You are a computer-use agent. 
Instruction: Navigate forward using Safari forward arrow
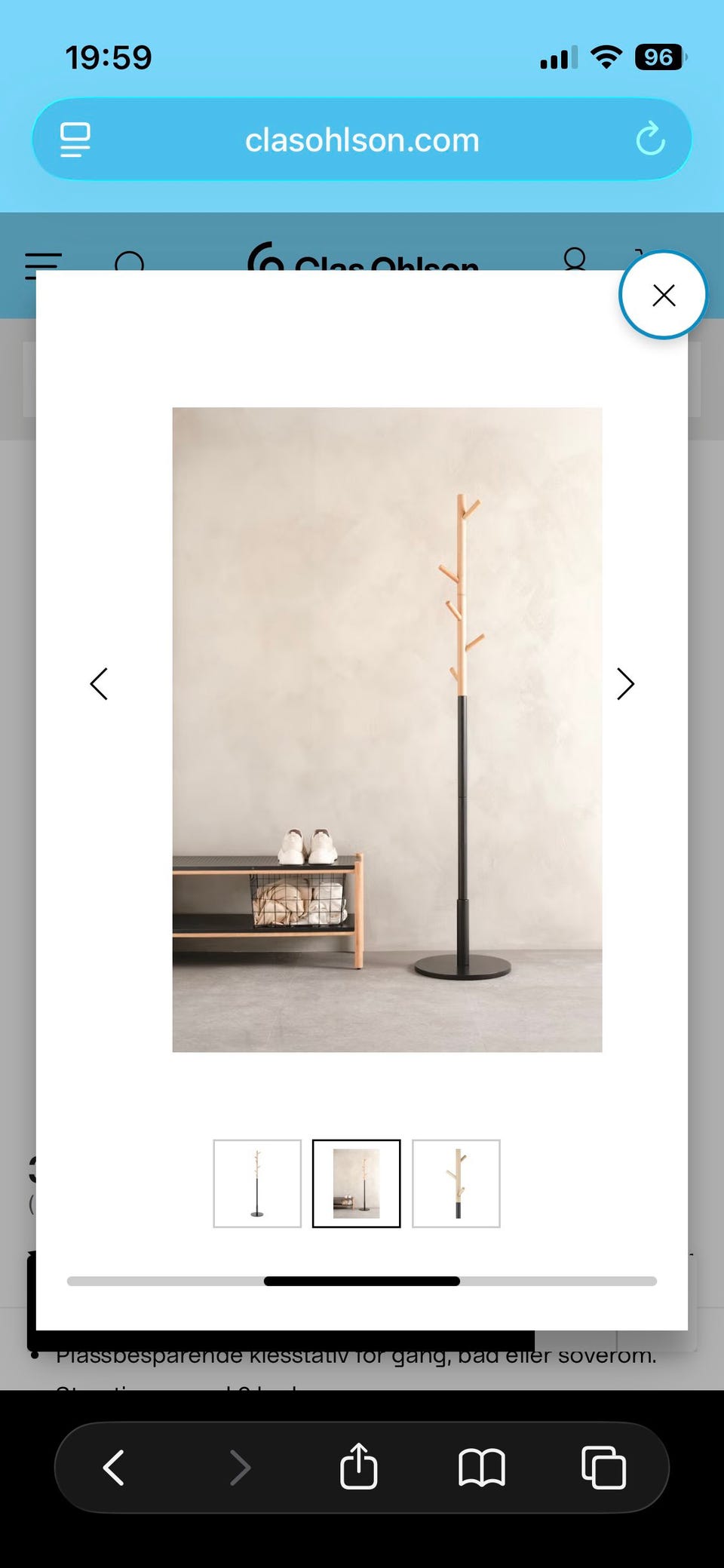click(x=240, y=1466)
